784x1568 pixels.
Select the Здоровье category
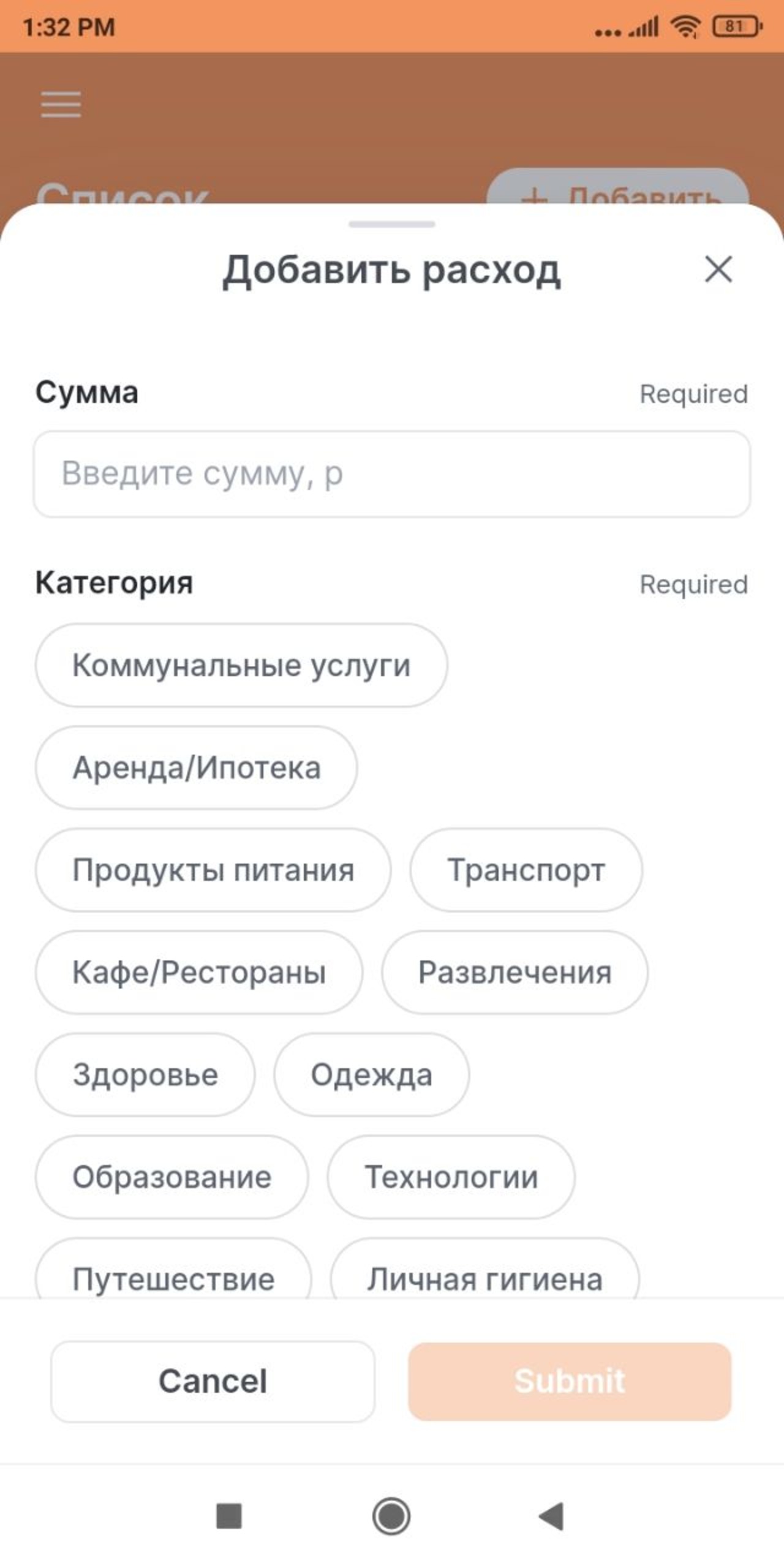pyautogui.click(x=145, y=1074)
